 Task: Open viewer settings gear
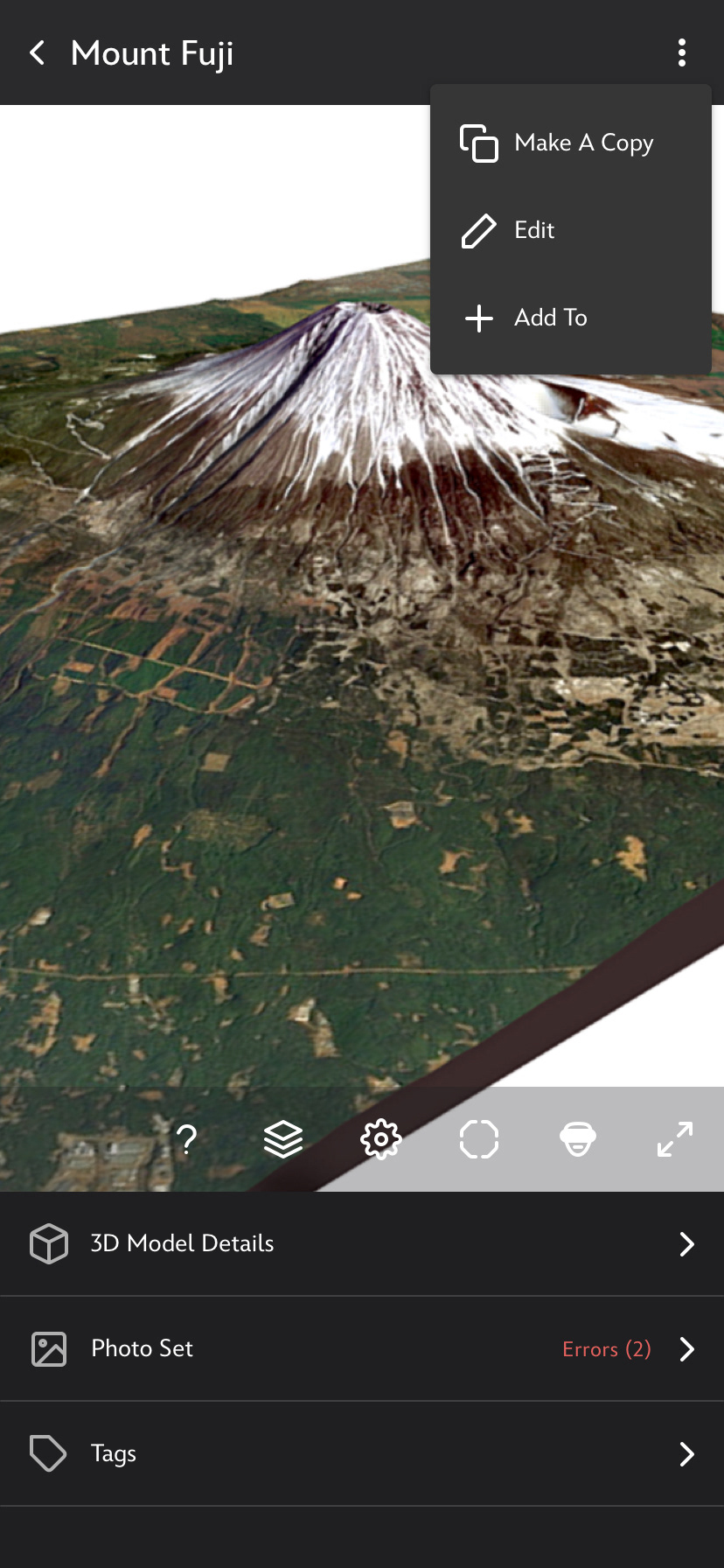click(381, 1140)
